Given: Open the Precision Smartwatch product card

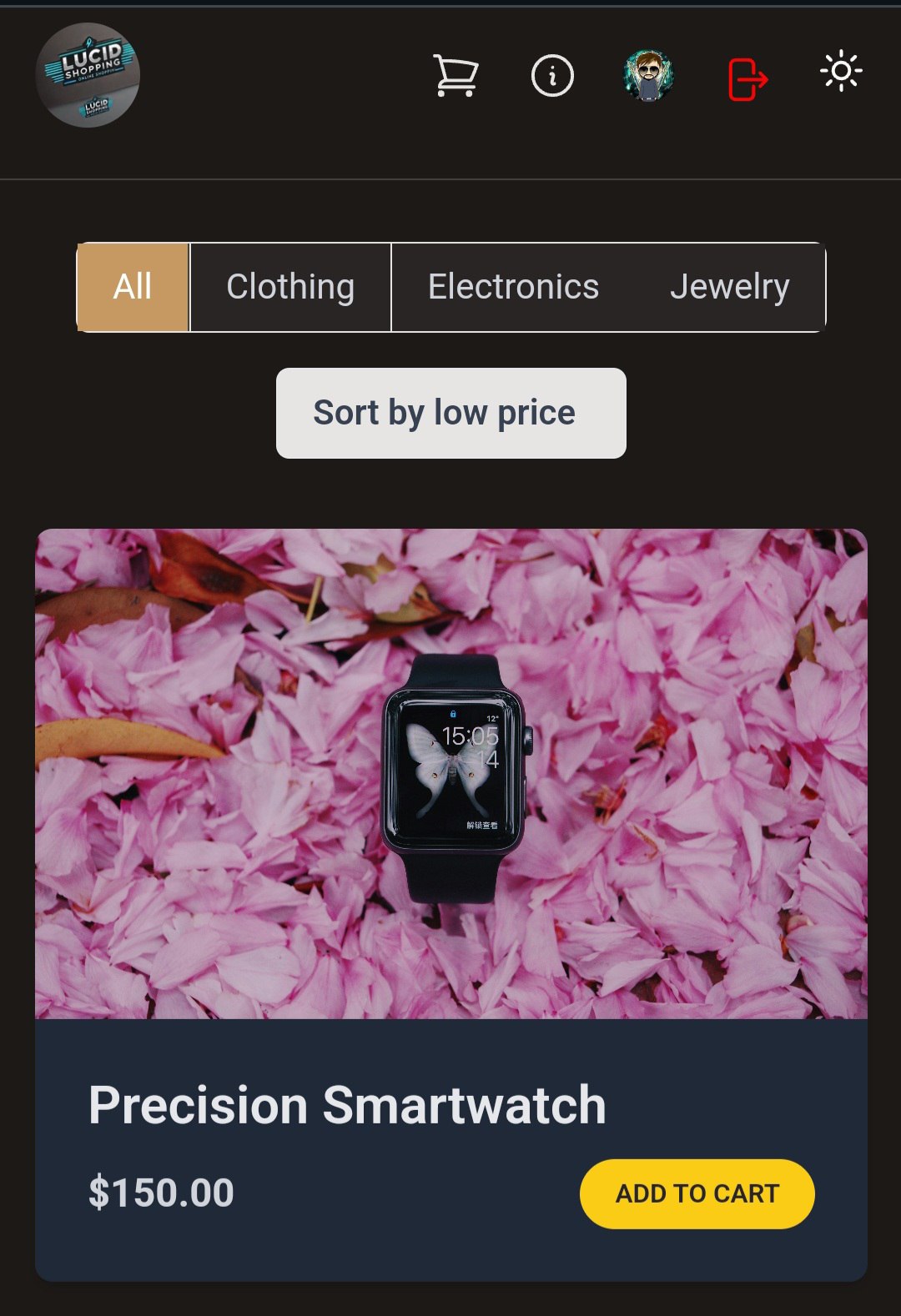Looking at the screenshot, I should [x=450, y=774].
